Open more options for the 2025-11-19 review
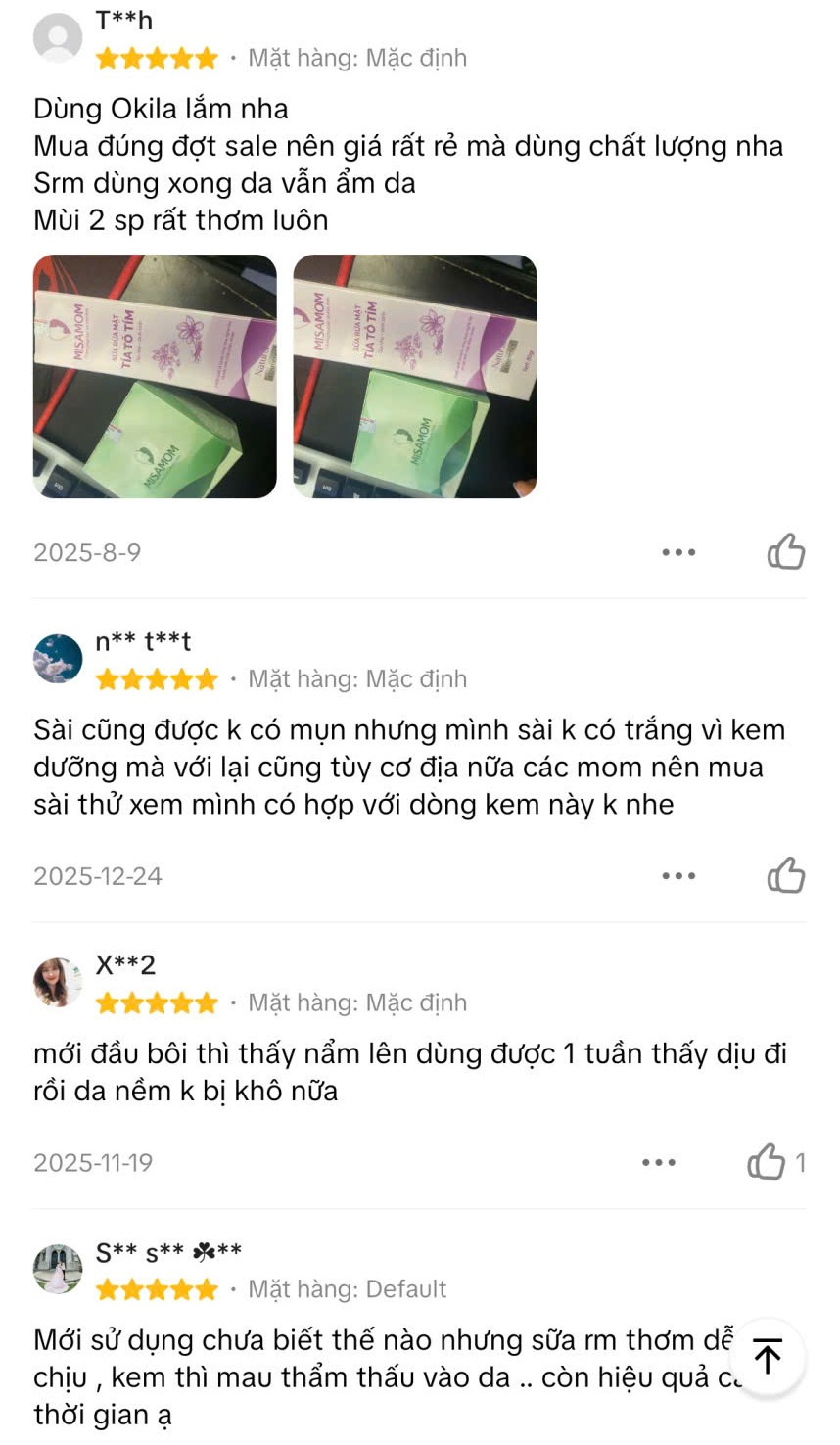Image resolution: width=840 pixels, height=1445 pixels. (x=659, y=1162)
